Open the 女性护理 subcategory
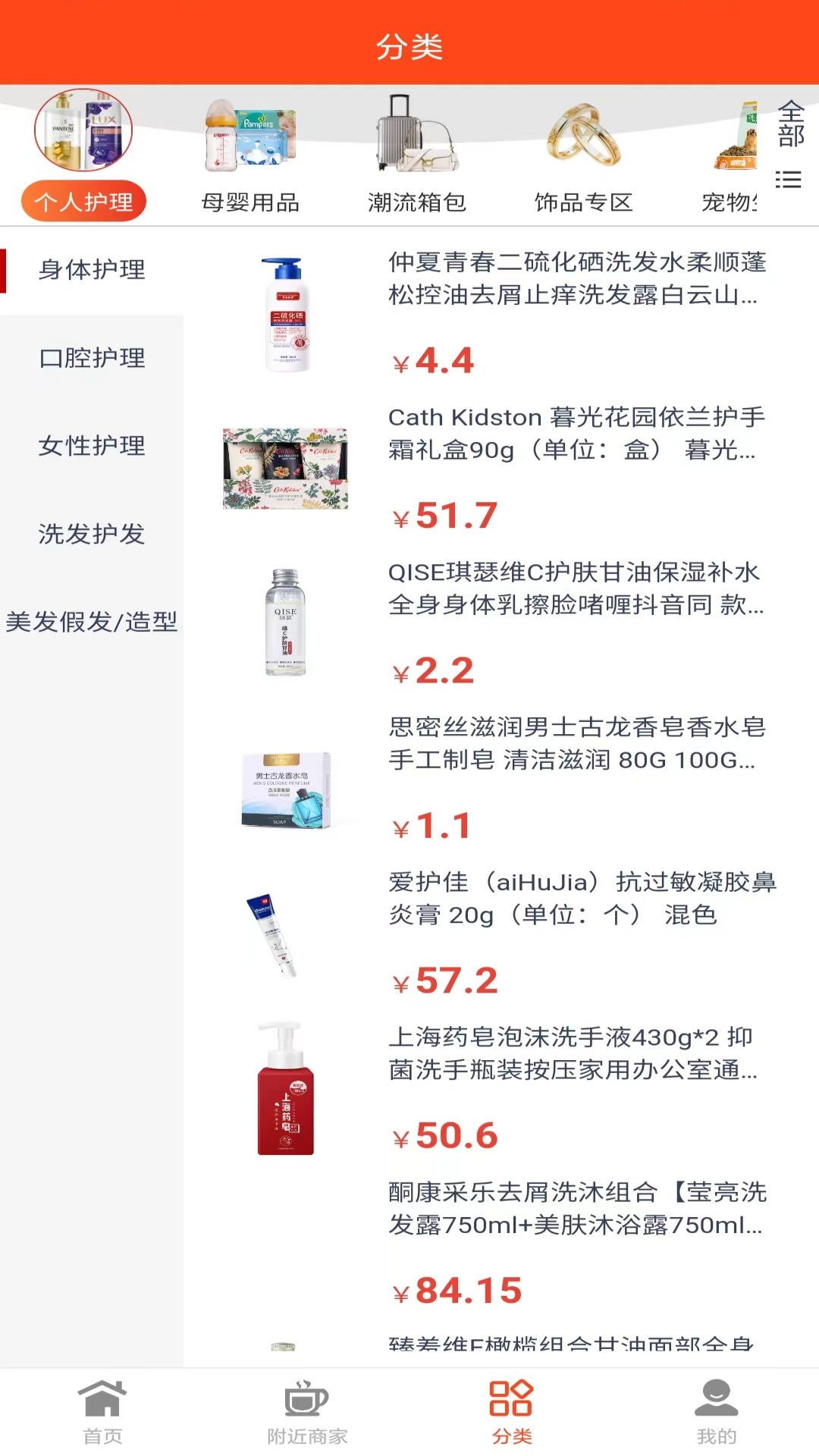This screenshot has width=819, height=1456. (x=92, y=446)
